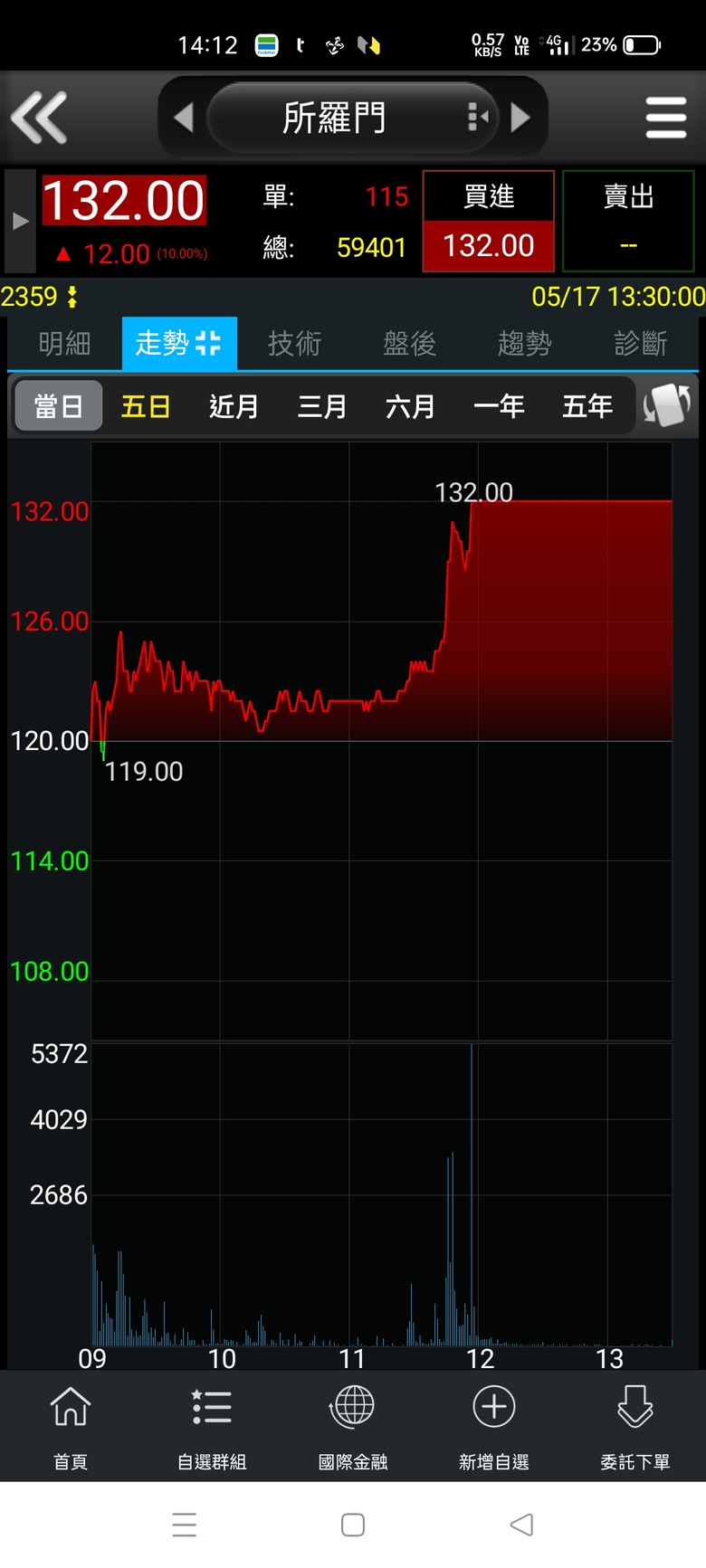Go to 首頁 in the bottom bar
Screen dimensions: 706x1568
(x=71, y=1427)
